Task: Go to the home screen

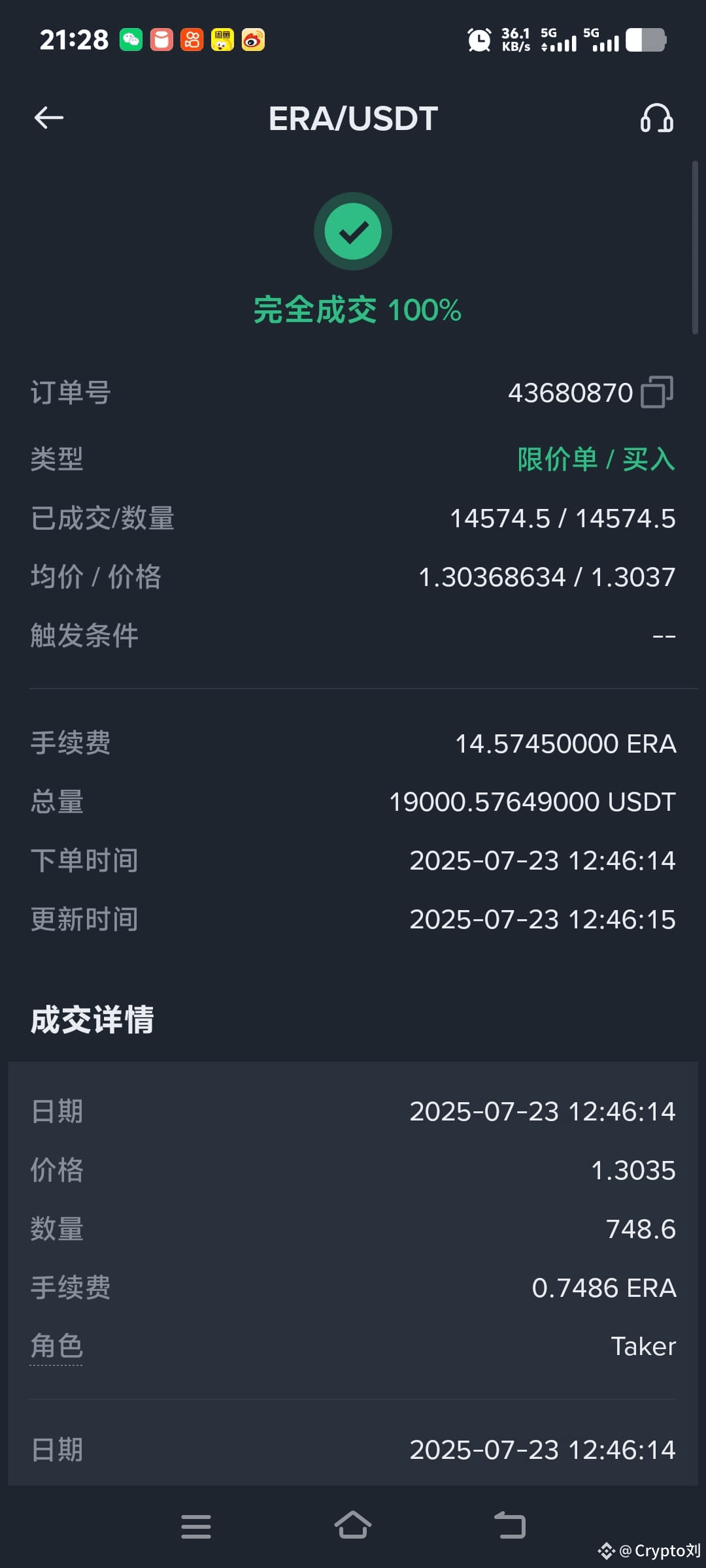Action: (x=353, y=1525)
